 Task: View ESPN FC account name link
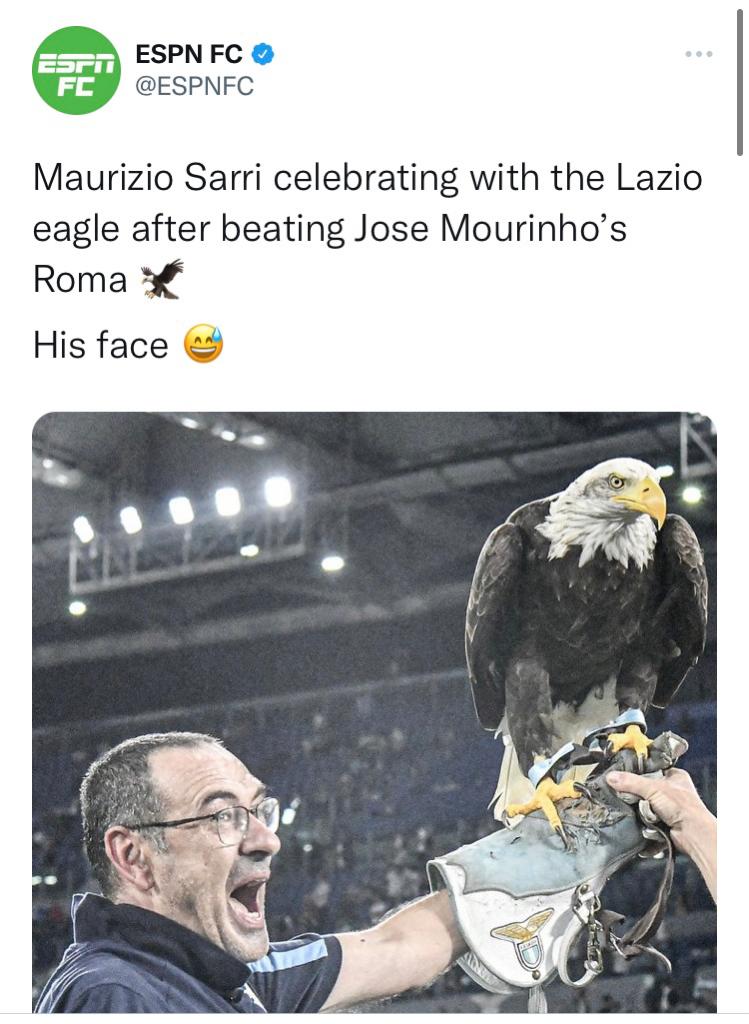point(189,55)
